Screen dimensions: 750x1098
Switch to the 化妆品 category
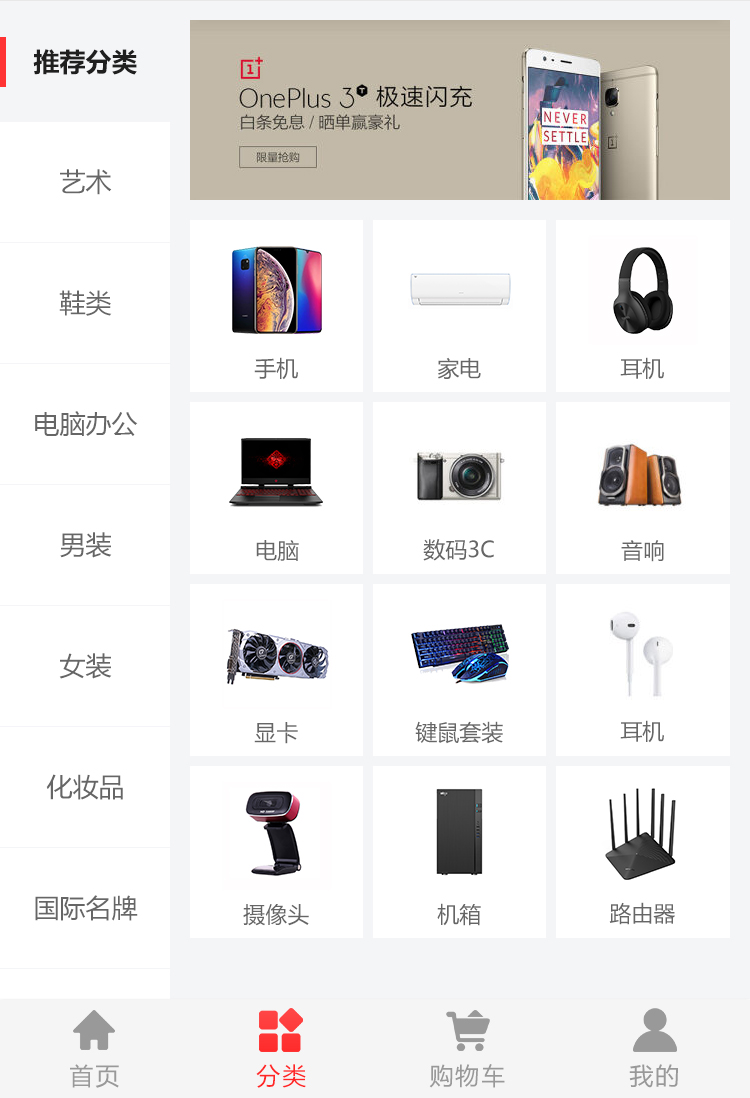[x=85, y=787]
